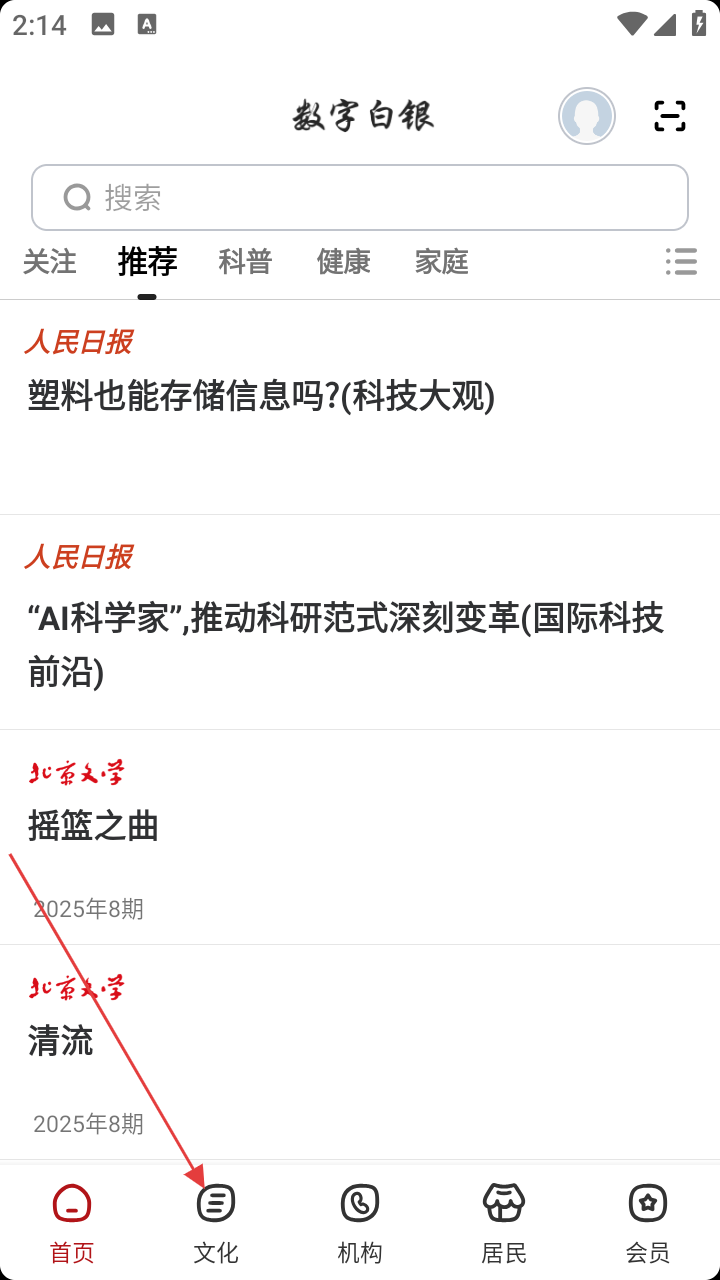720x1280 pixels.
Task: Open the QR scan icon
Action: coord(669,116)
